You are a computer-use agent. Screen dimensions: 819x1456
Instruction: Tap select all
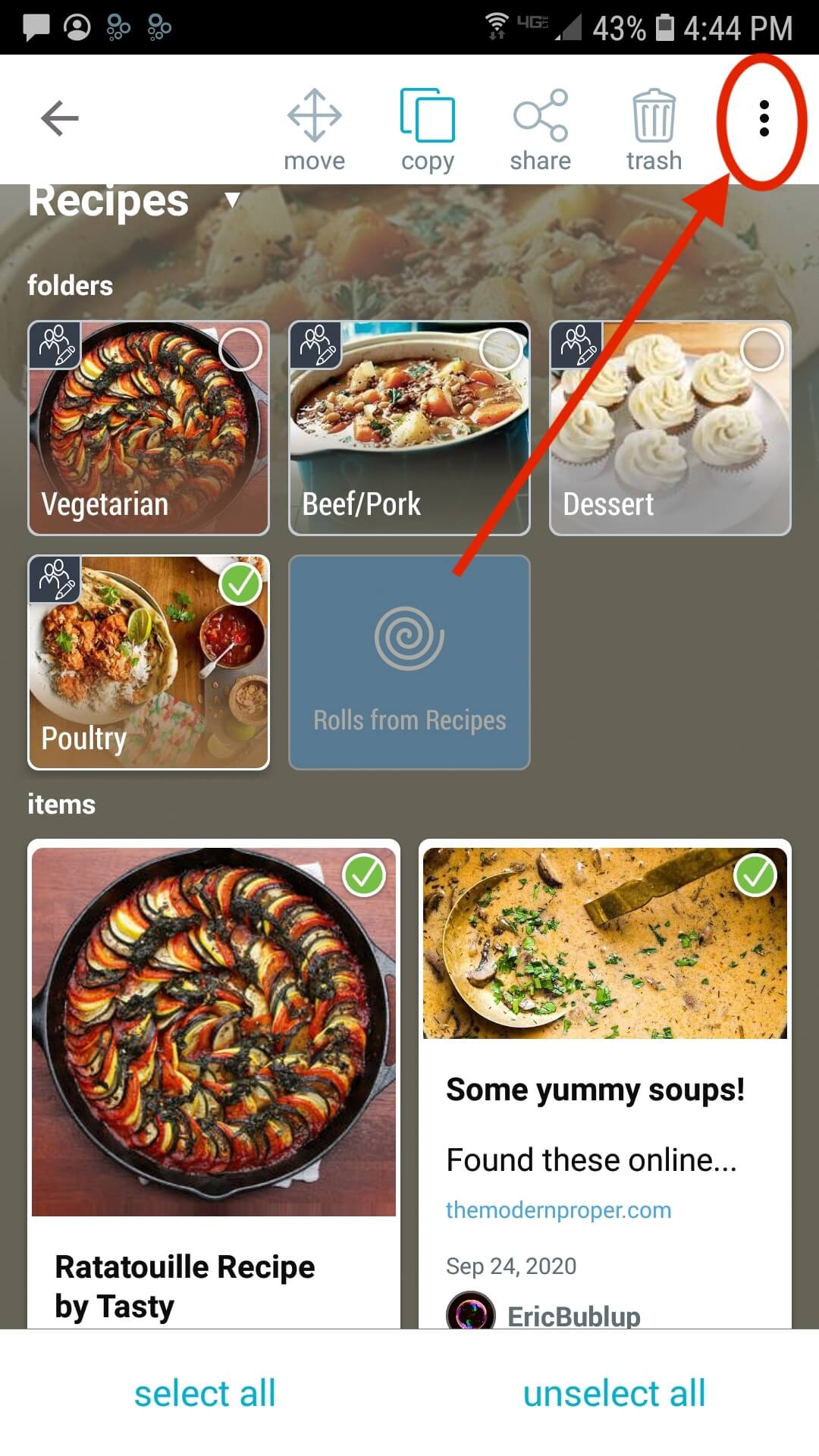(205, 1393)
